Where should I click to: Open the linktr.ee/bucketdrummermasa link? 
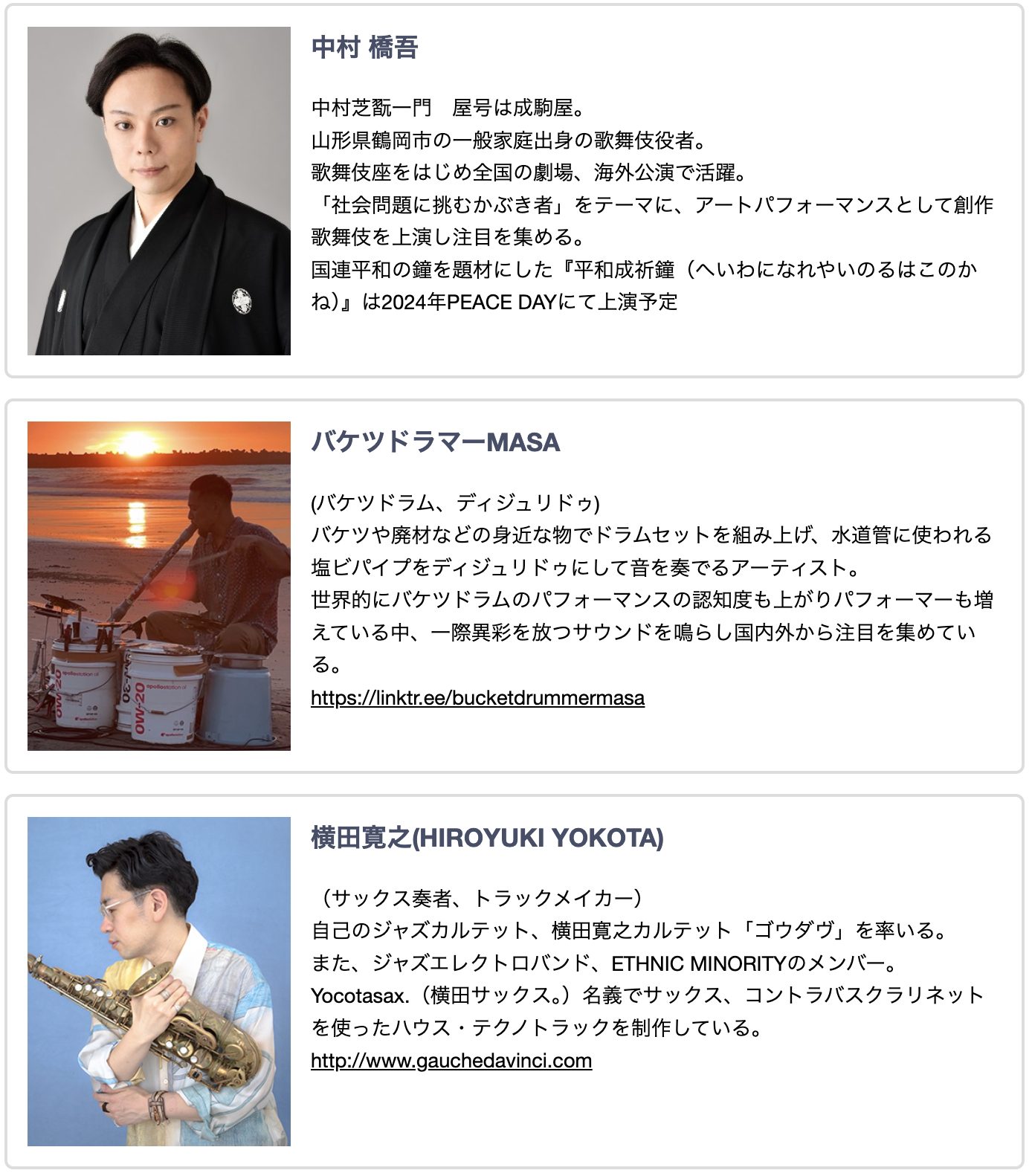coord(477,698)
